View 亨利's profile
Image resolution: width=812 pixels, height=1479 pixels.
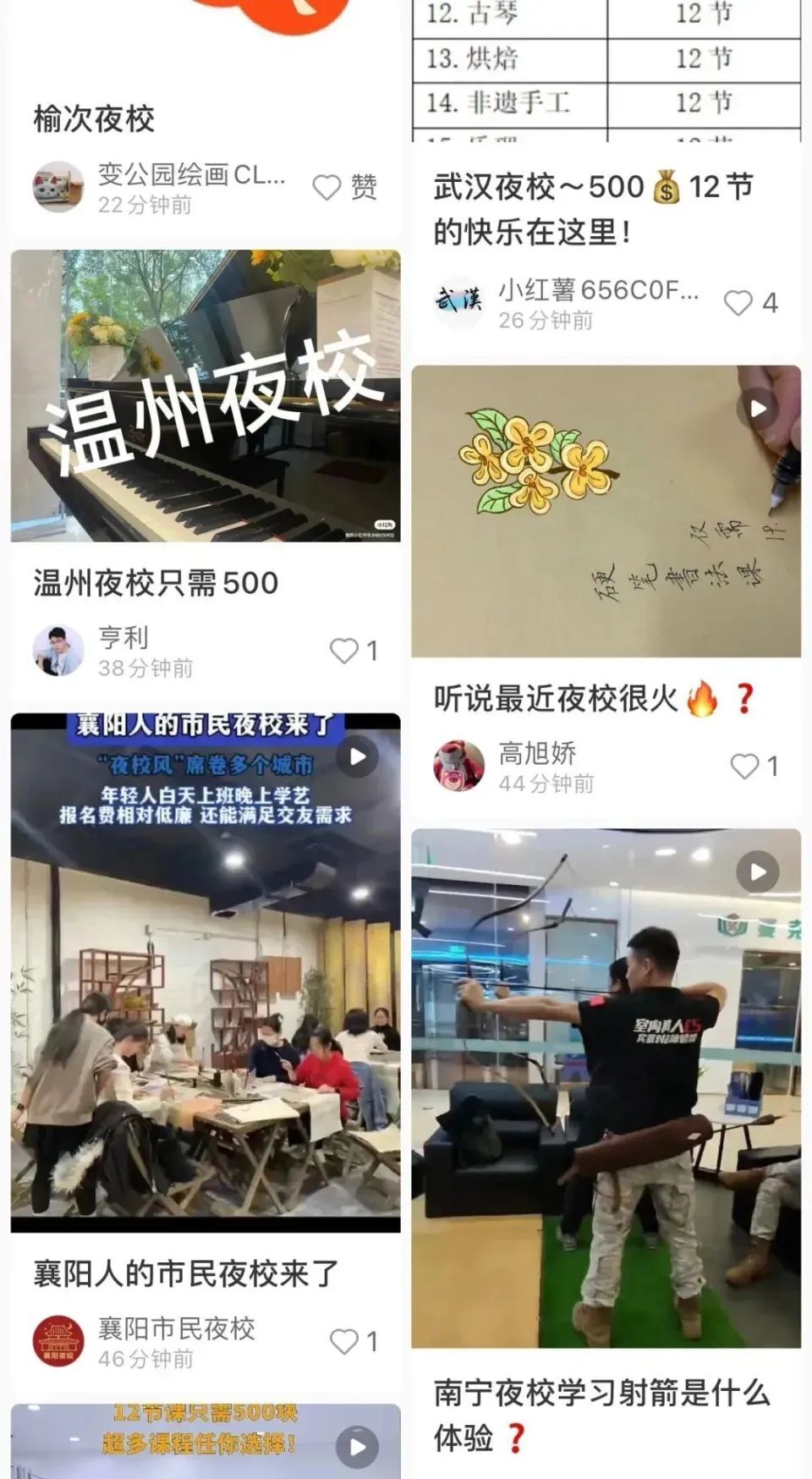pyautogui.click(x=58, y=651)
